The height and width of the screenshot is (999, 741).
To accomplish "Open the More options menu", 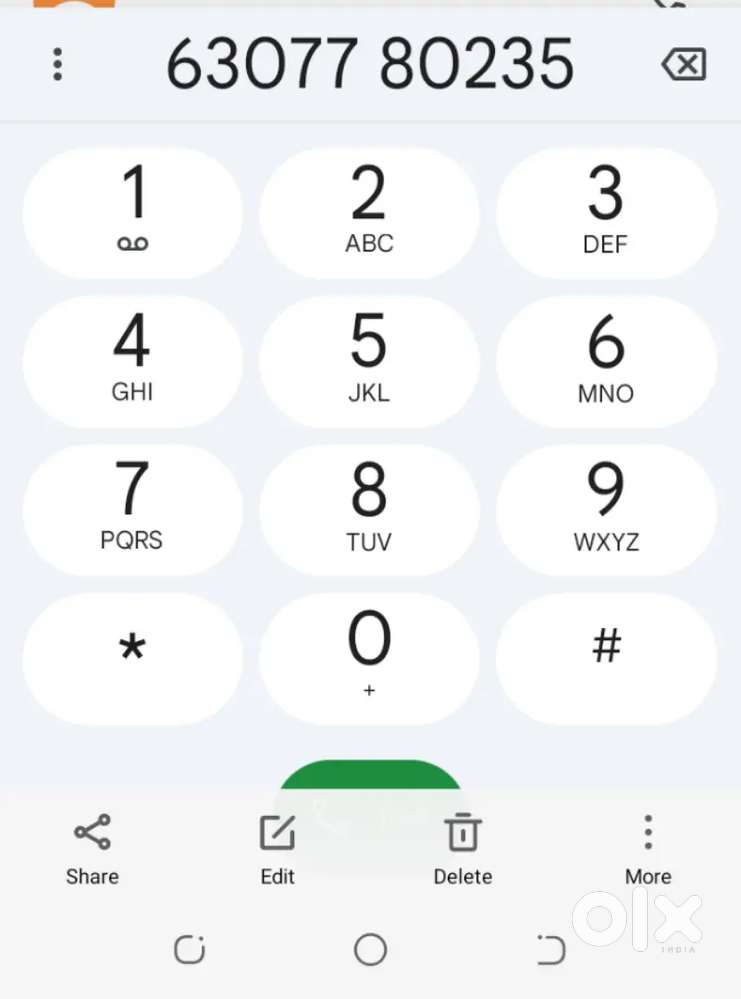I will [648, 849].
